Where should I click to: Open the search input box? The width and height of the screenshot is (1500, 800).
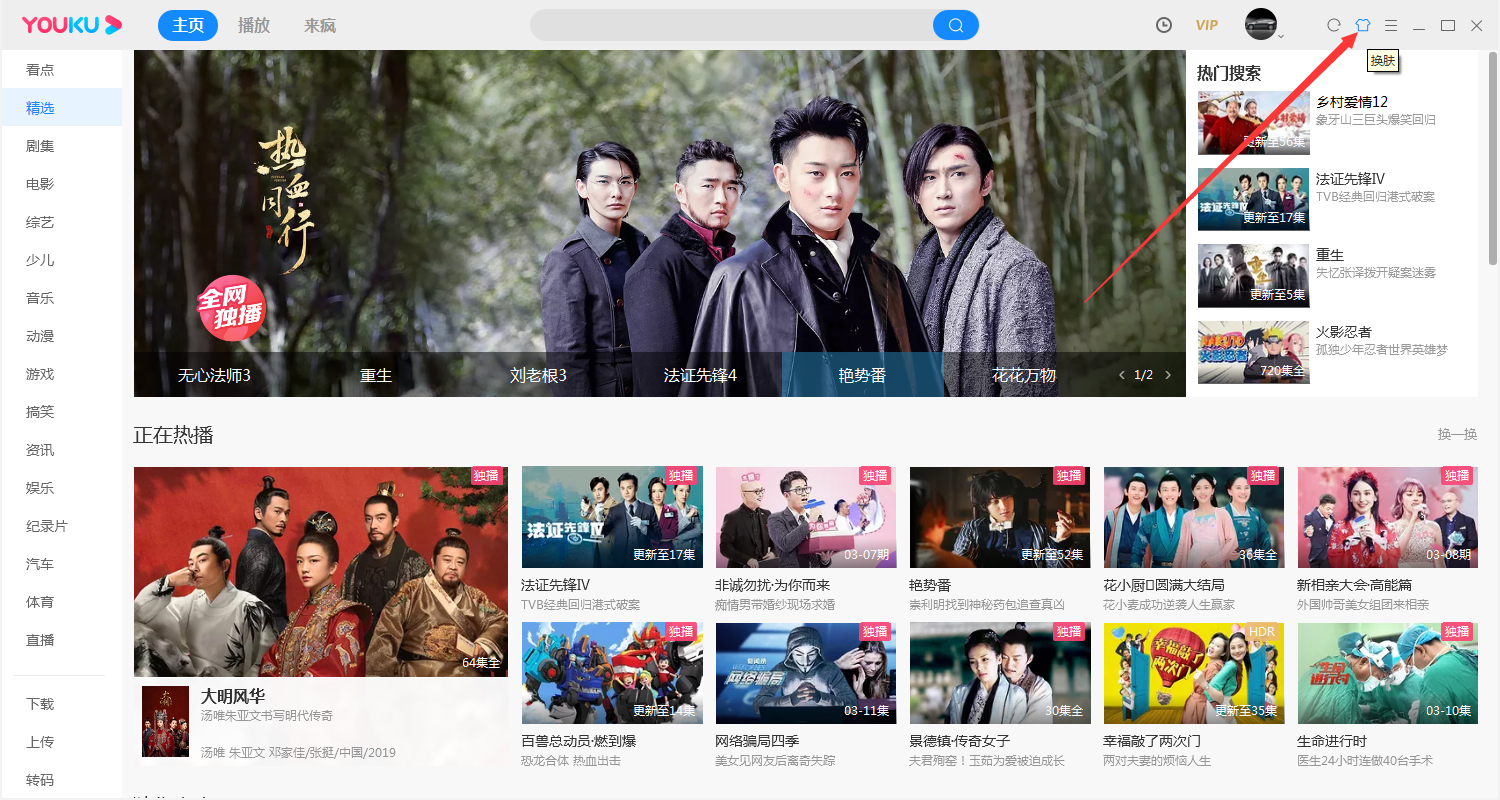tap(730, 25)
